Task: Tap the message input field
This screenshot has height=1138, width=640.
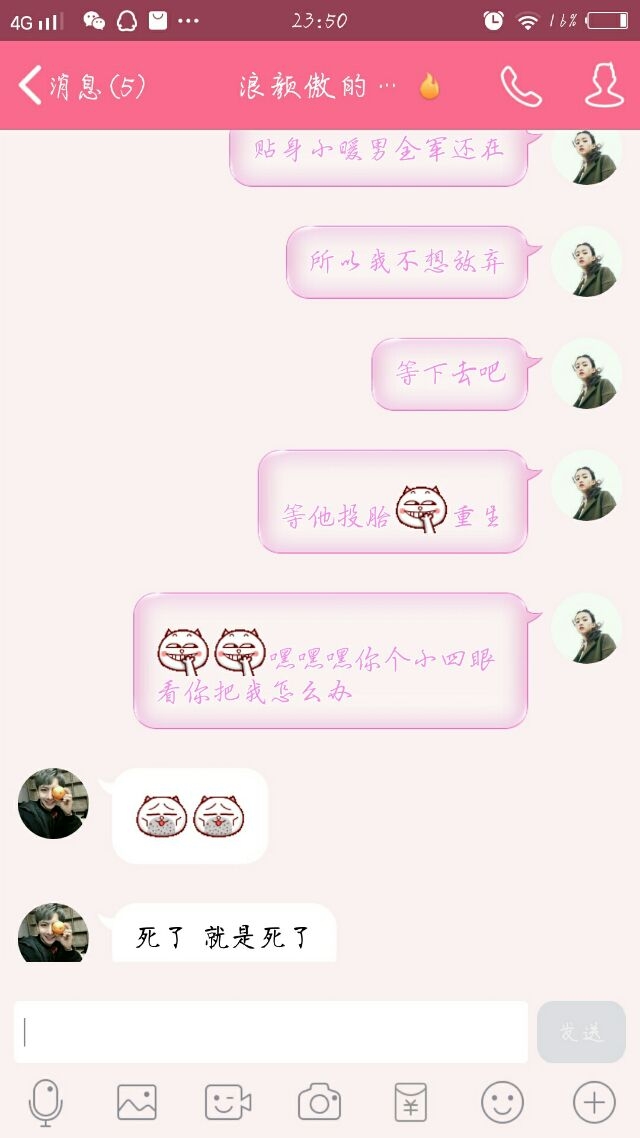Action: [x=271, y=1031]
